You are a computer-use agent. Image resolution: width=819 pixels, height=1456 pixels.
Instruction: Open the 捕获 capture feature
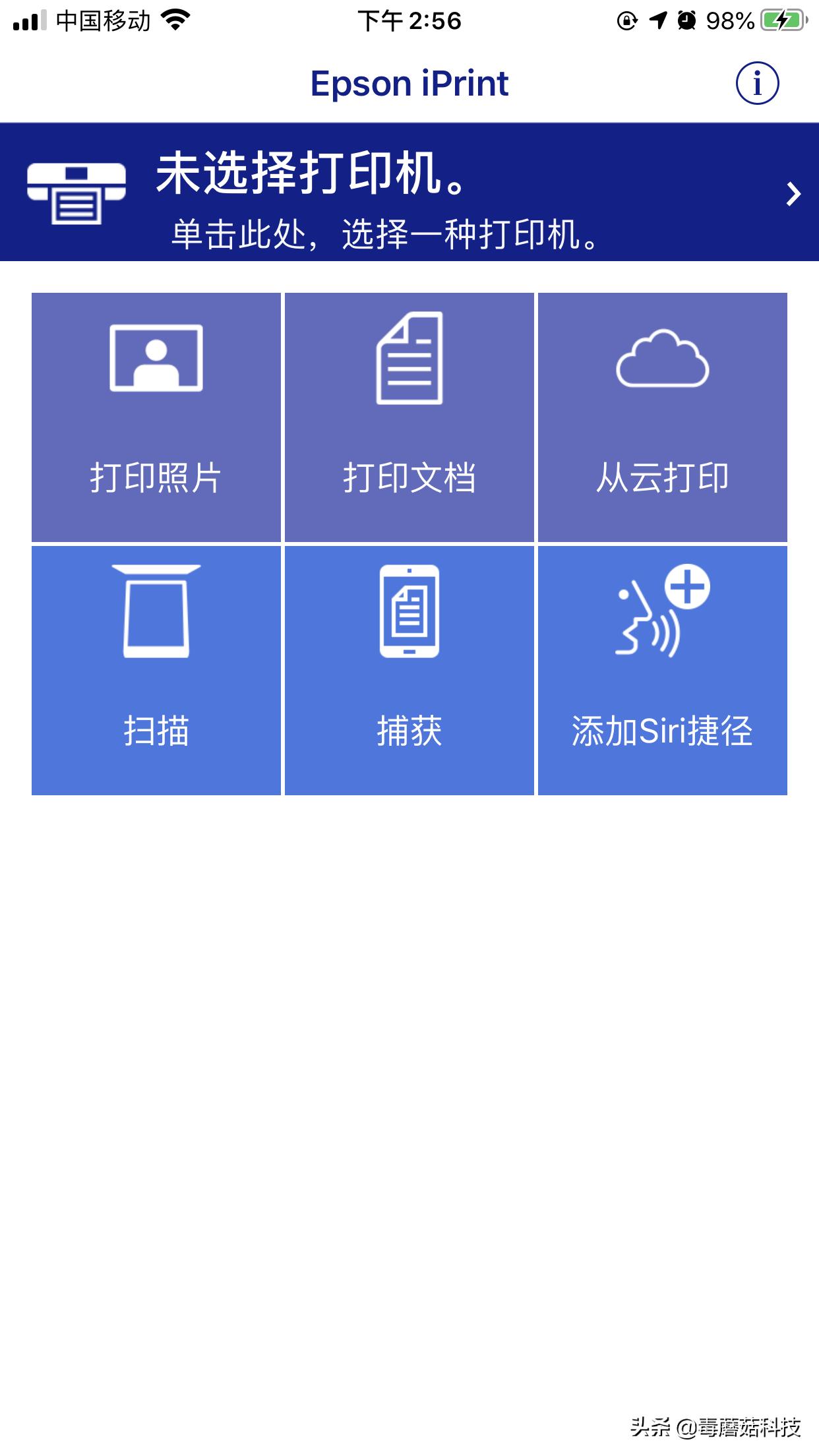point(409,731)
